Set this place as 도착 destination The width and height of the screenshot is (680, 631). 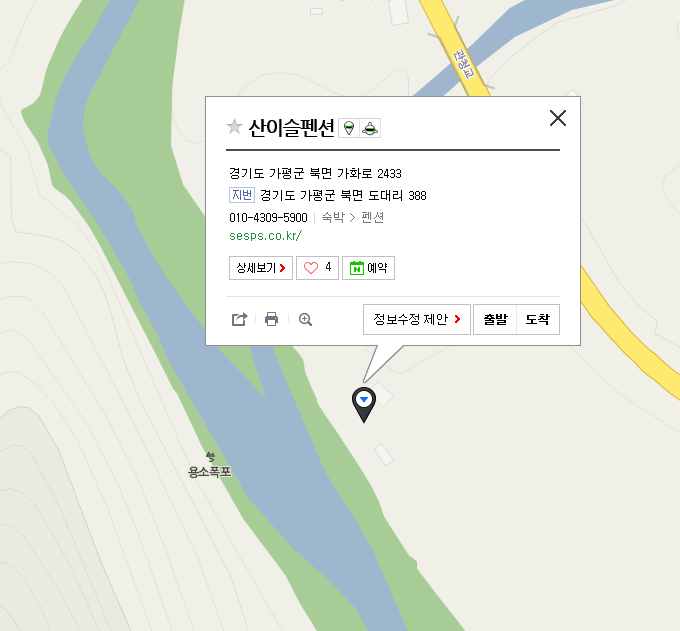click(538, 319)
